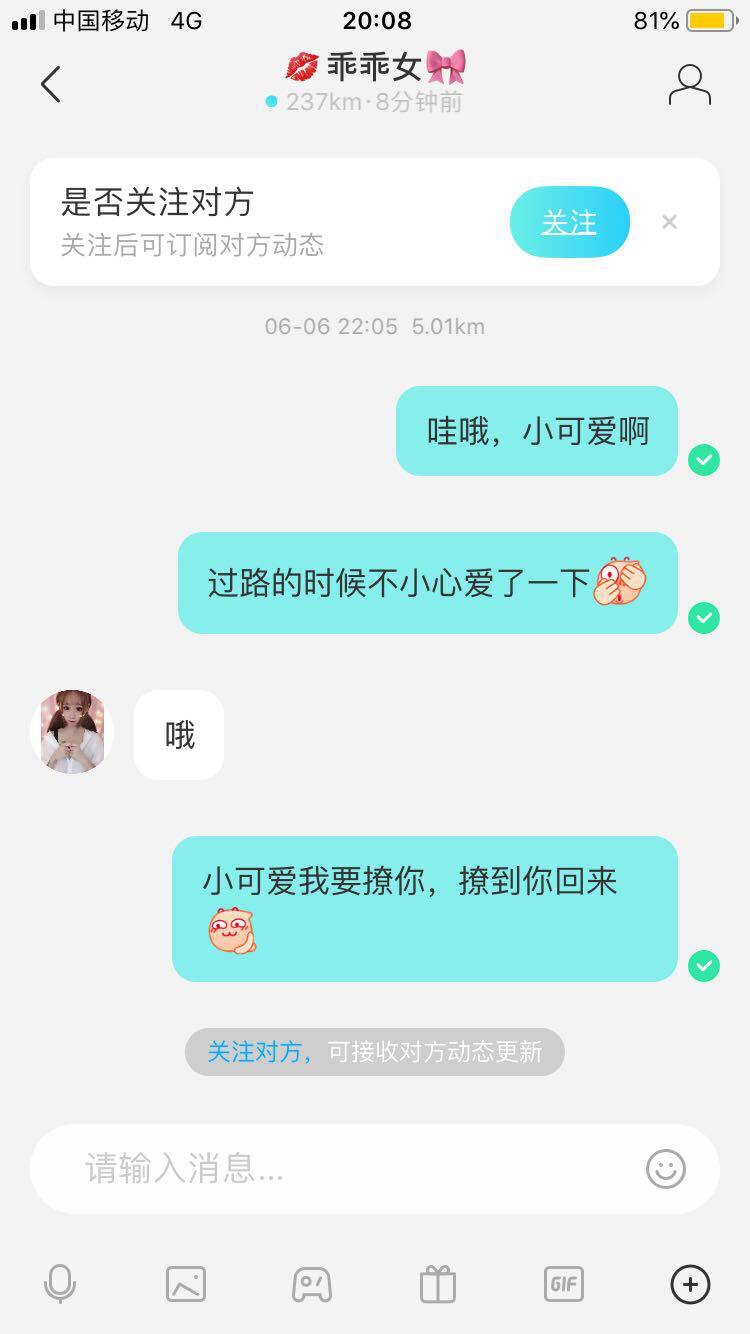Screen dimensions: 750x1334
Task: Tap the 关注对方 link in the hint
Action: (x=258, y=1052)
